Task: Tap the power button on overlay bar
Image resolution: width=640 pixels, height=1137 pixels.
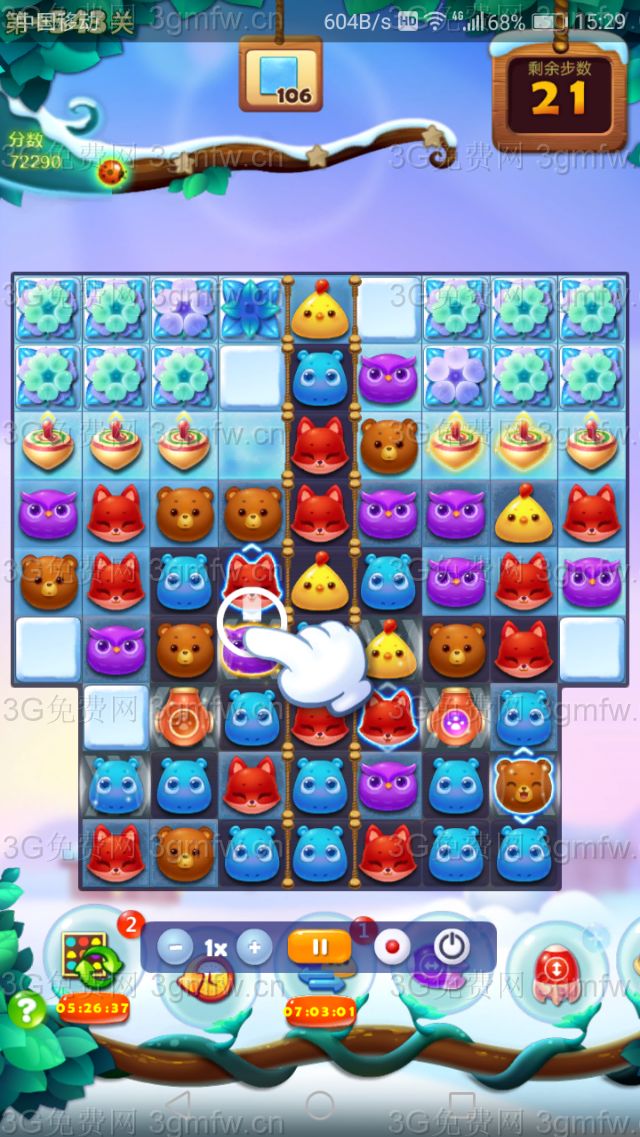Action: coord(453,946)
